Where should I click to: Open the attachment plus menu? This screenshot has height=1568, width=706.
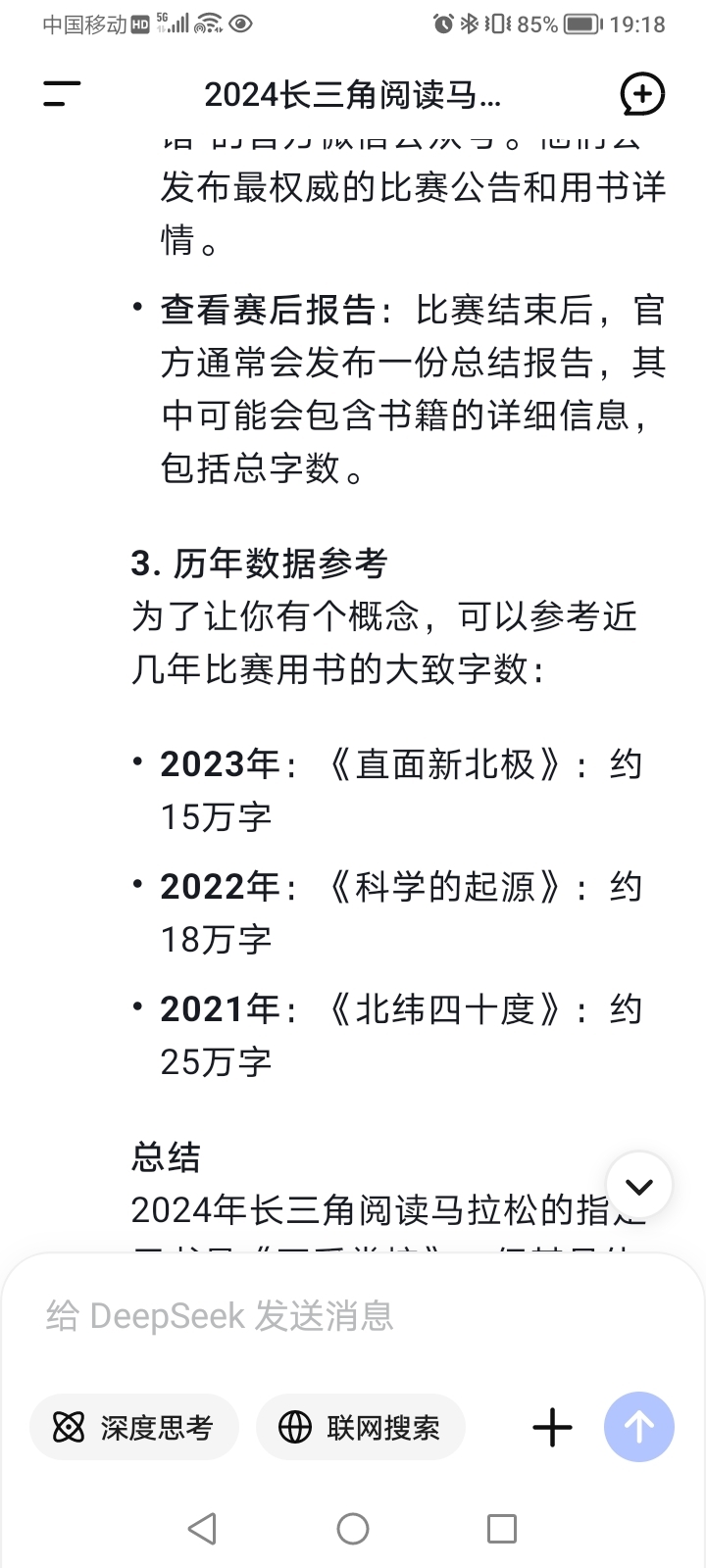tap(552, 1427)
